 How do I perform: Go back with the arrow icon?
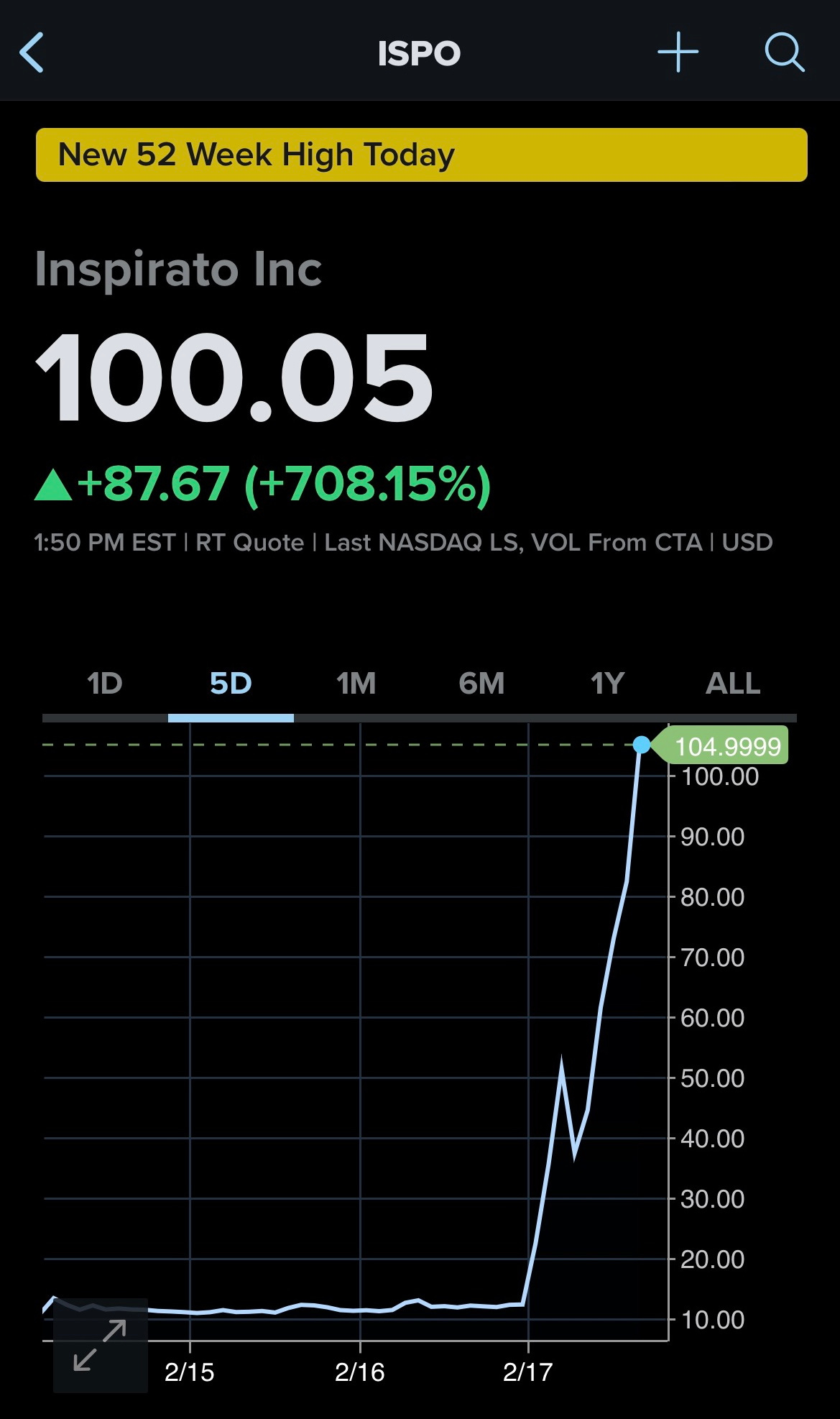(32, 52)
